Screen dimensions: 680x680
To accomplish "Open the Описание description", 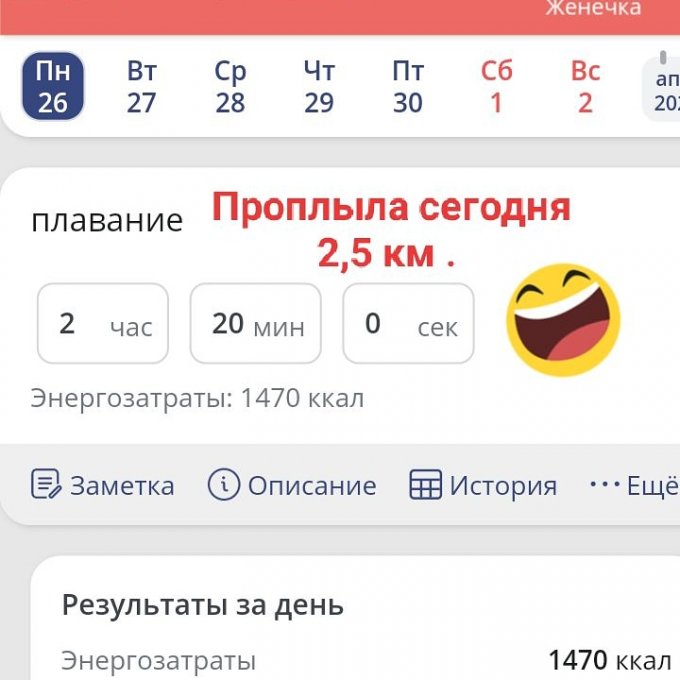I will point(292,486).
